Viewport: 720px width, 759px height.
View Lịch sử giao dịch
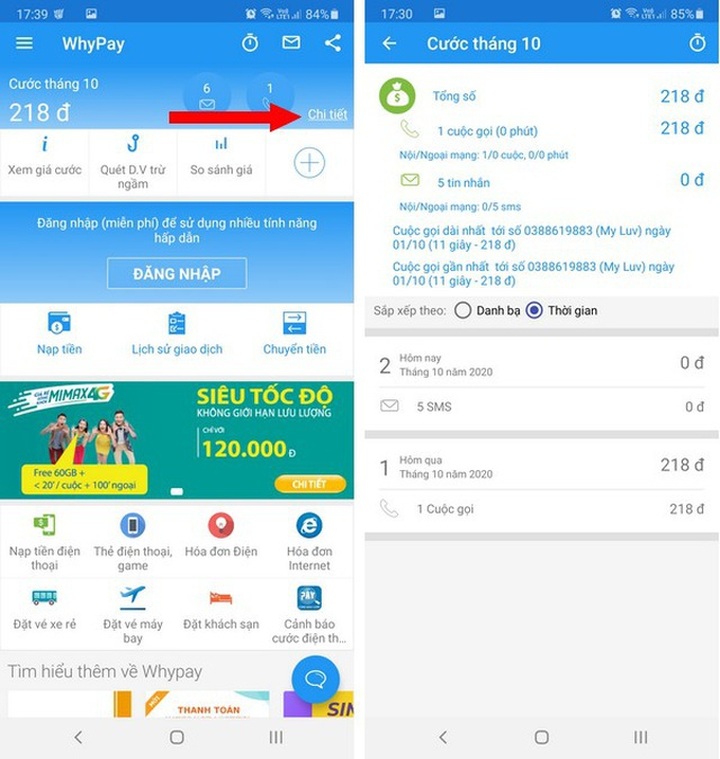click(x=177, y=334)
